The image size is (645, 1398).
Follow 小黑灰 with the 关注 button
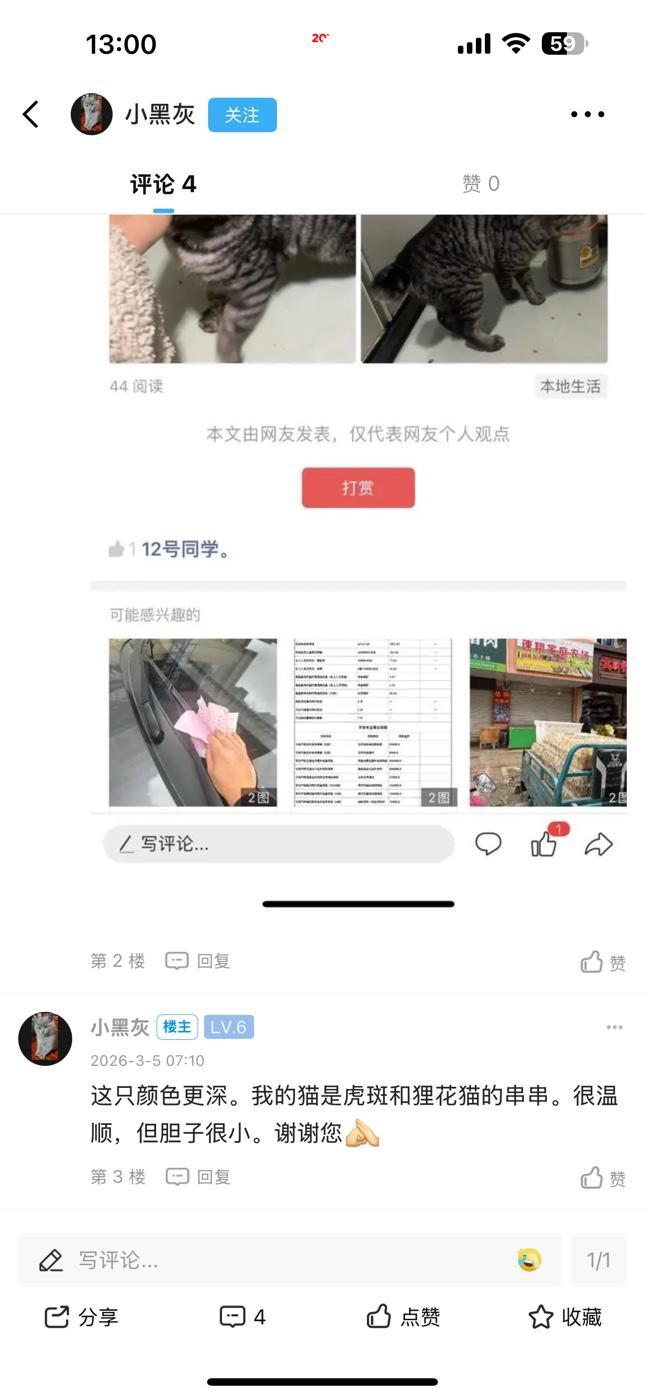242,115
